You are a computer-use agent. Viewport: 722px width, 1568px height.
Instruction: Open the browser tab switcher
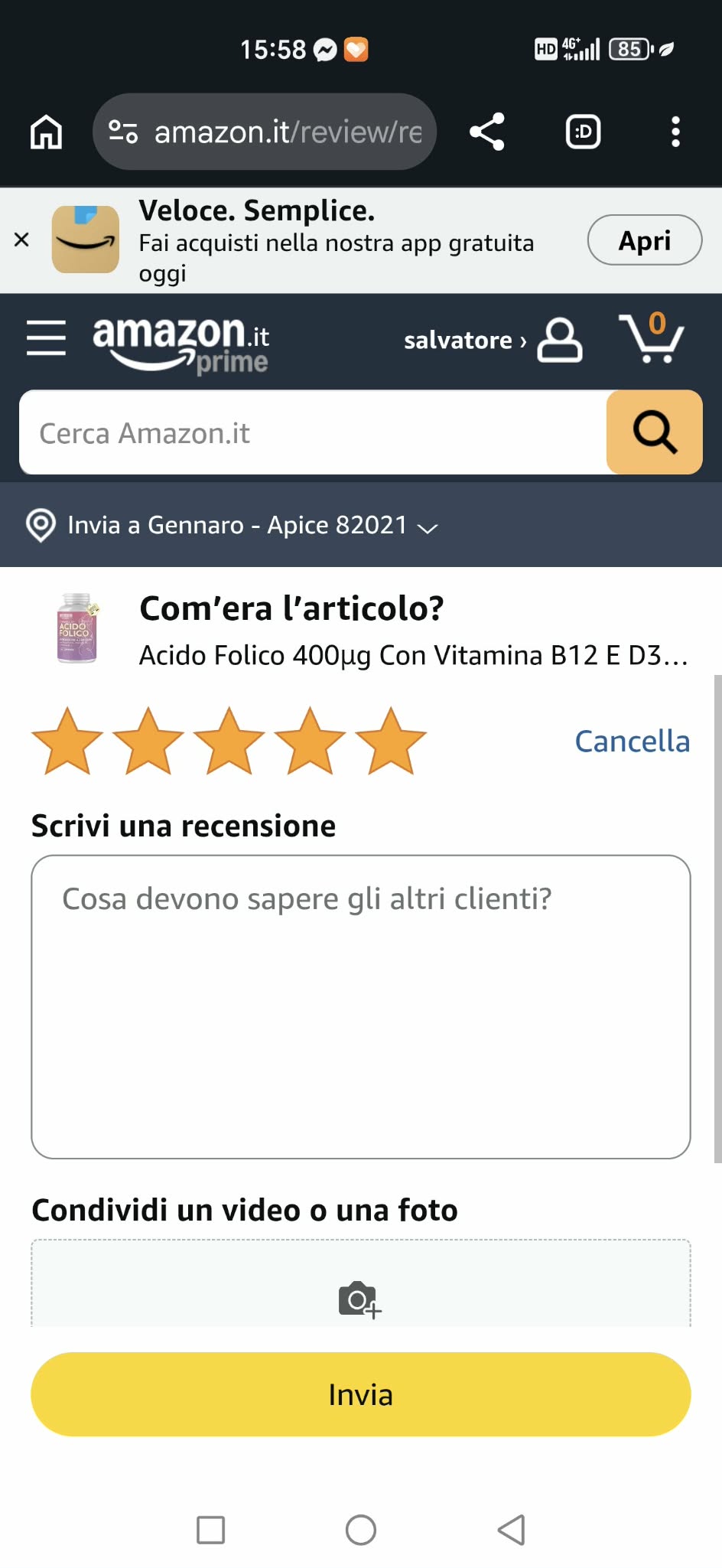click(583, 132)
